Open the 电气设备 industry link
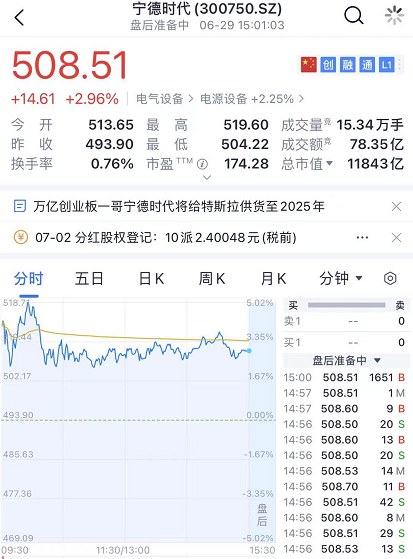 pyautogui.click(x=165, y=99)
